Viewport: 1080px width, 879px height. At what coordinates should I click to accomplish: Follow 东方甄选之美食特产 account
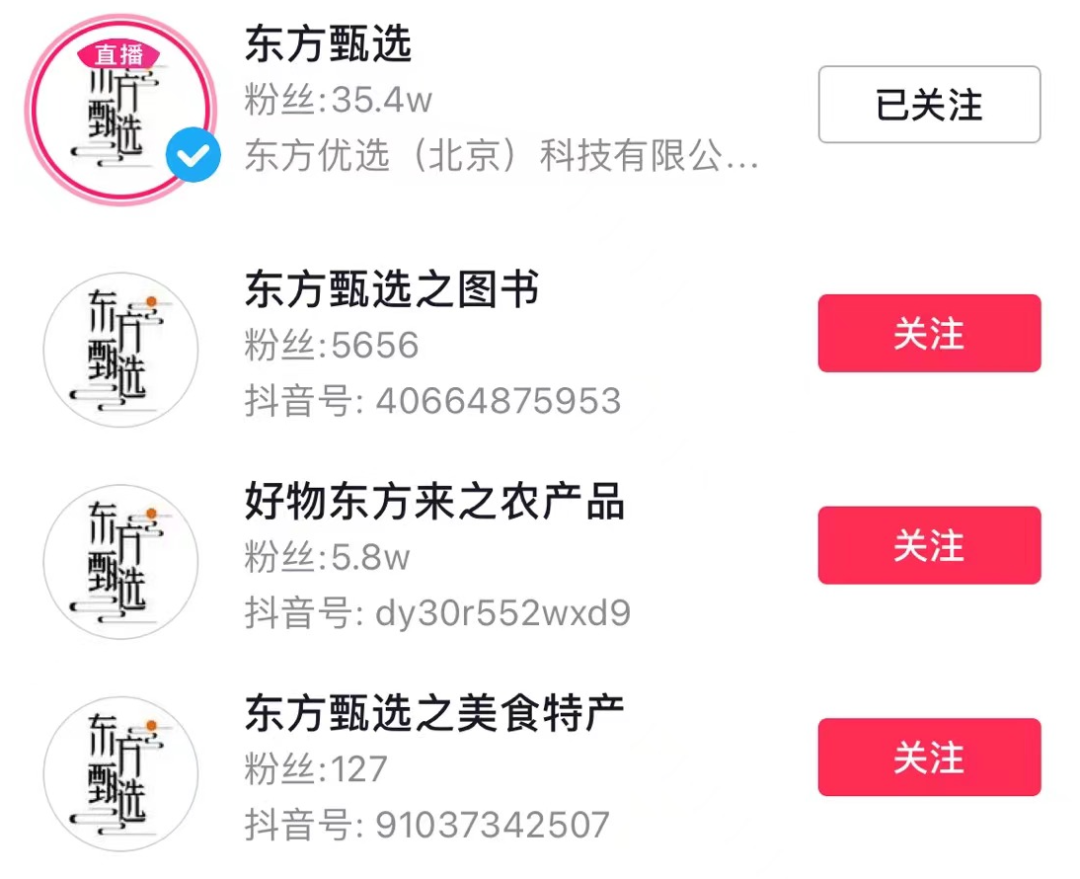pyautogui.click(x=929, y=757)
